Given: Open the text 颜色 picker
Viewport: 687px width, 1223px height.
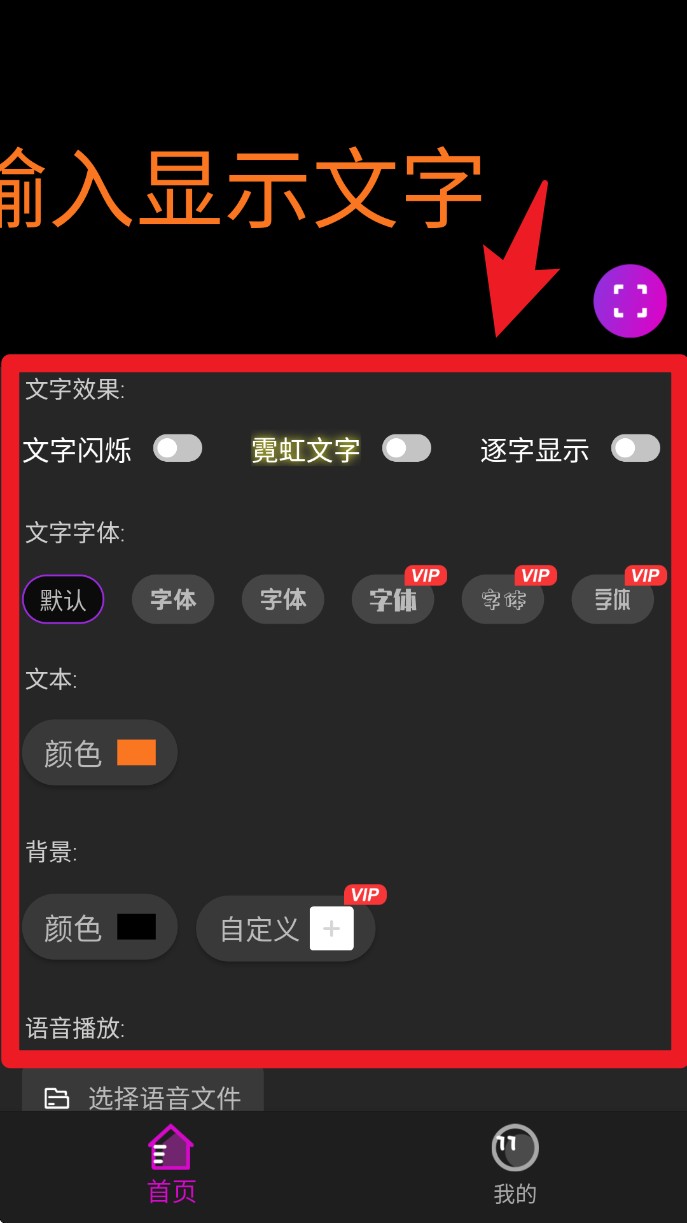Looking at the screenshot, I should coord(99,753).
